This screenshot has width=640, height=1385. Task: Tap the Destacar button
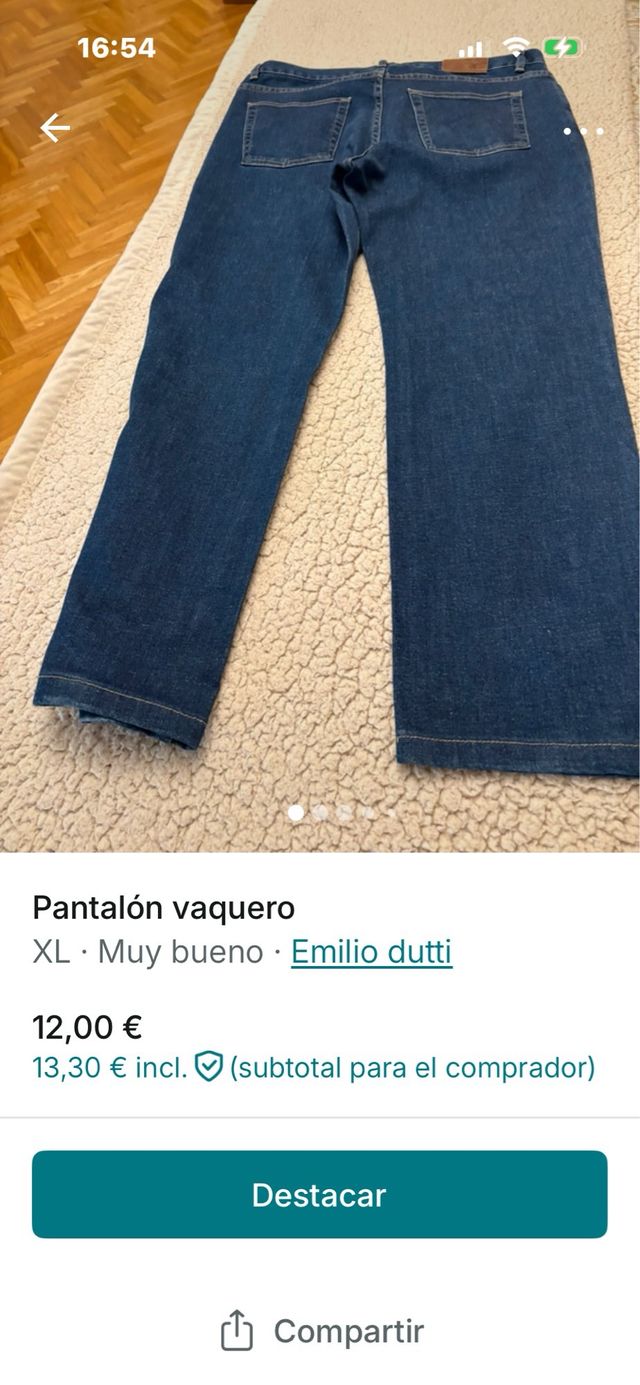click(320, 1195)
